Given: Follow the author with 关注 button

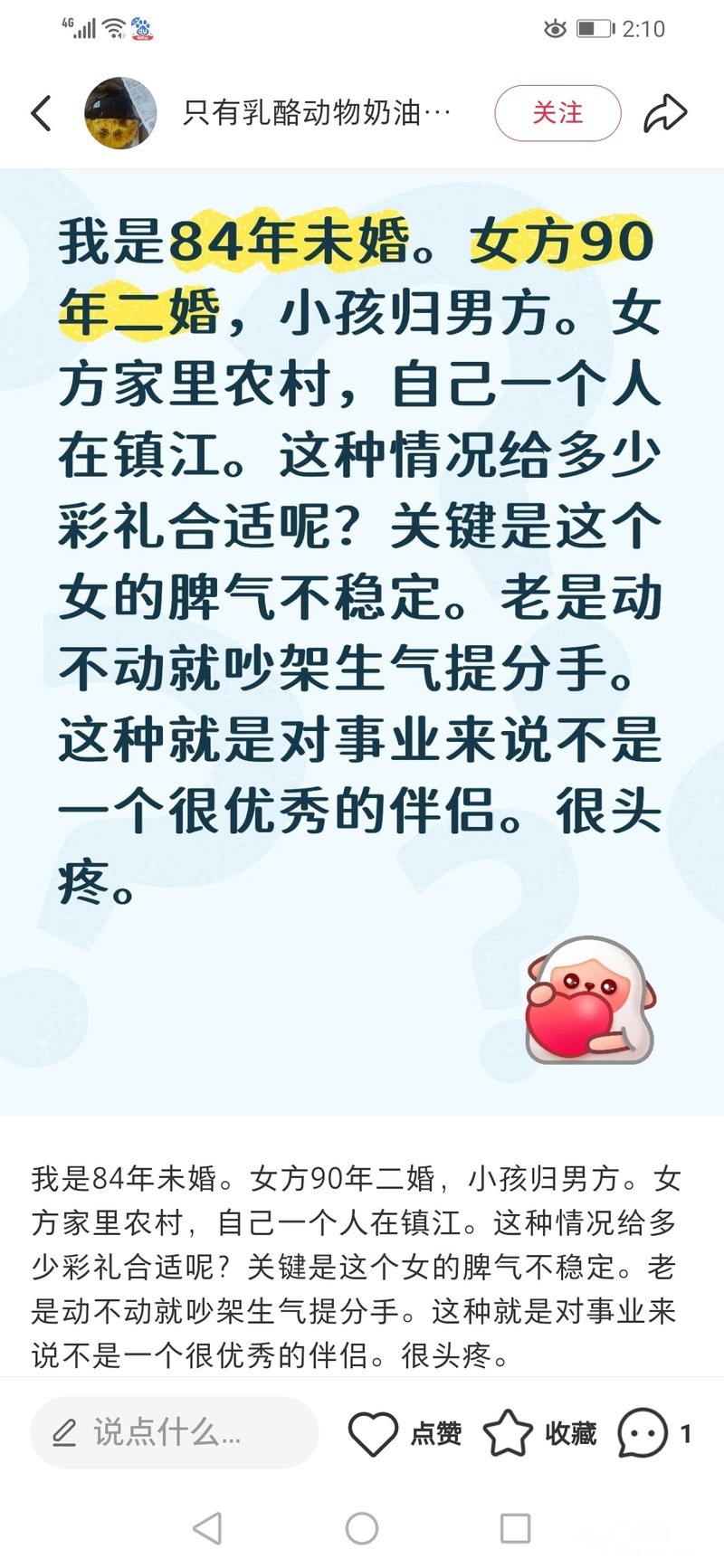Looking at the screenshot, I should click(x=557, y=113).
